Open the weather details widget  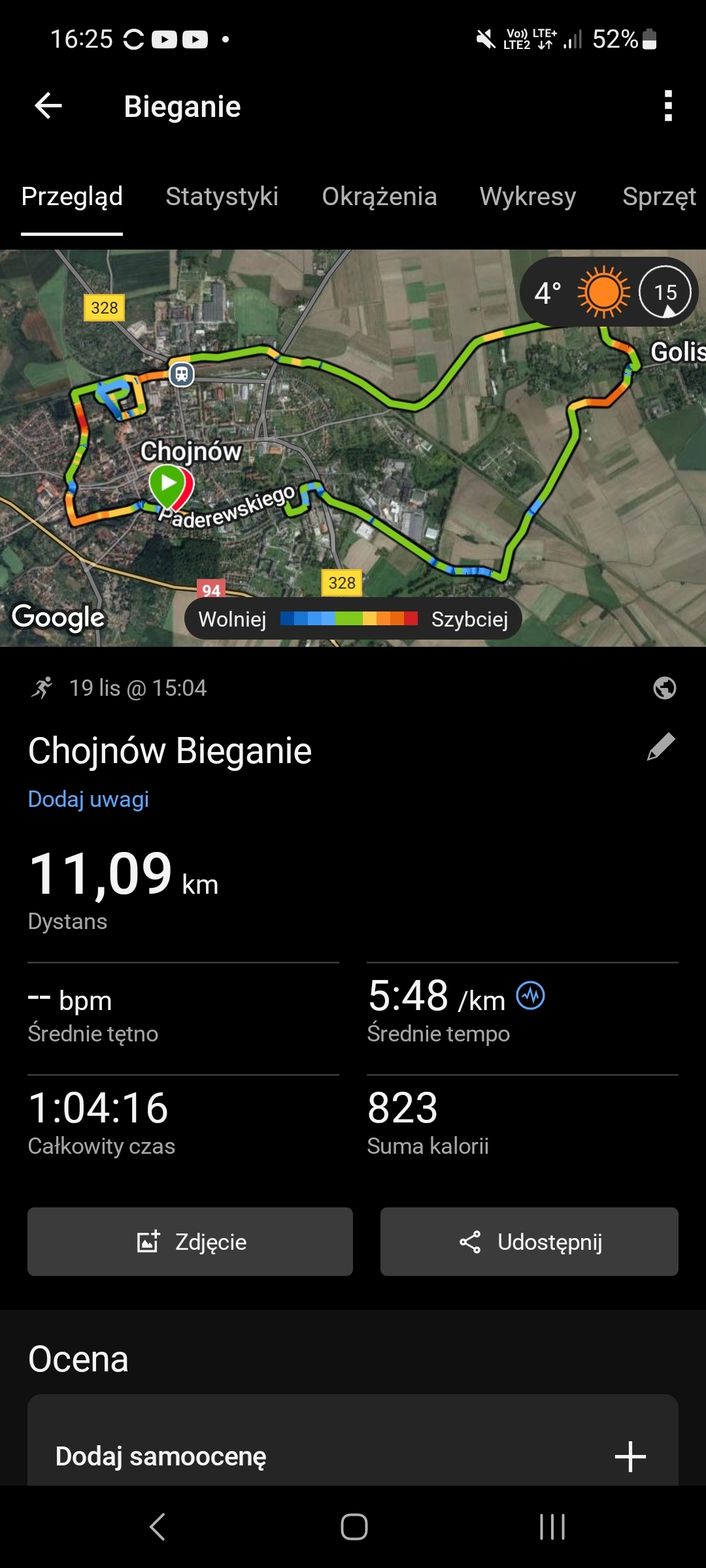[x=608, y=292]
